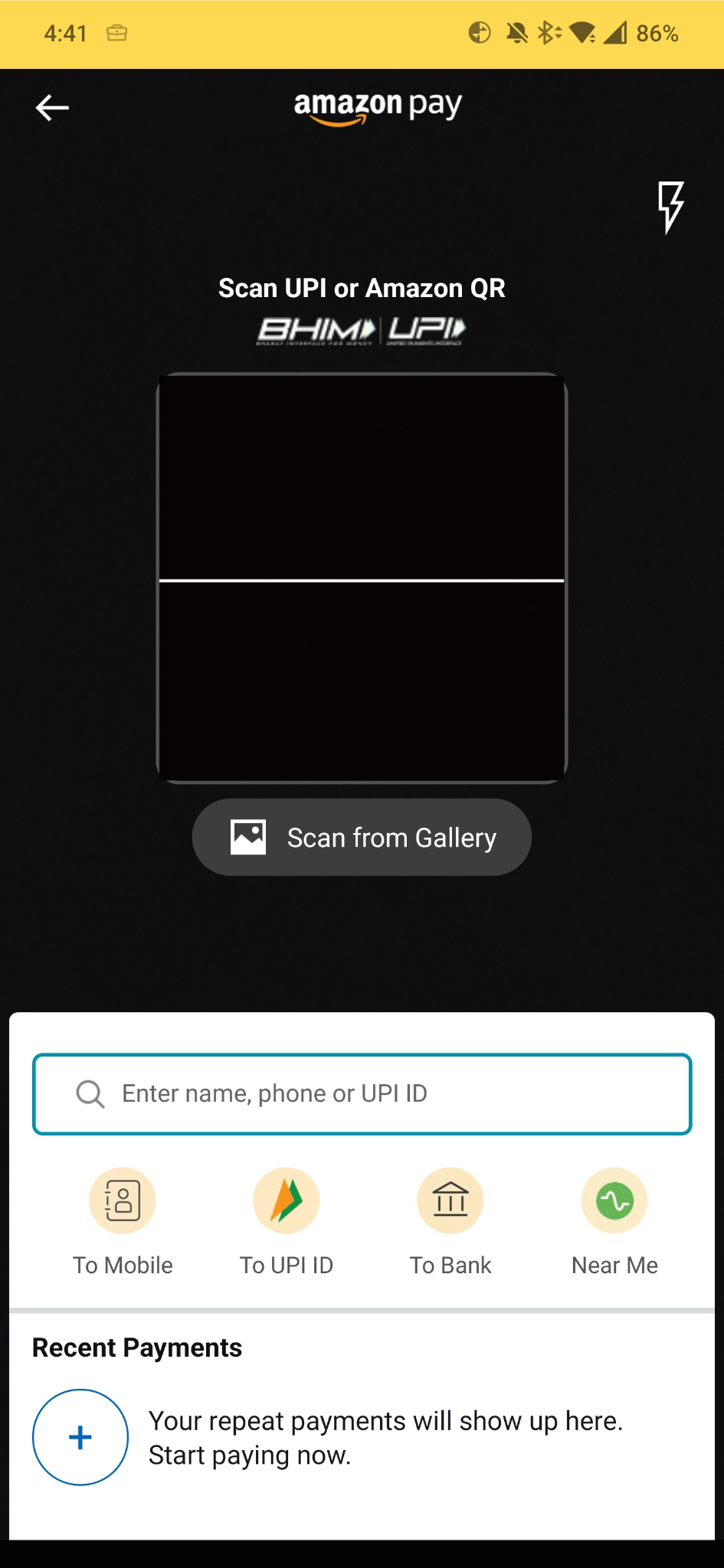
Task: Tap the search magnifier icon
Action: tap(90, 1094)
